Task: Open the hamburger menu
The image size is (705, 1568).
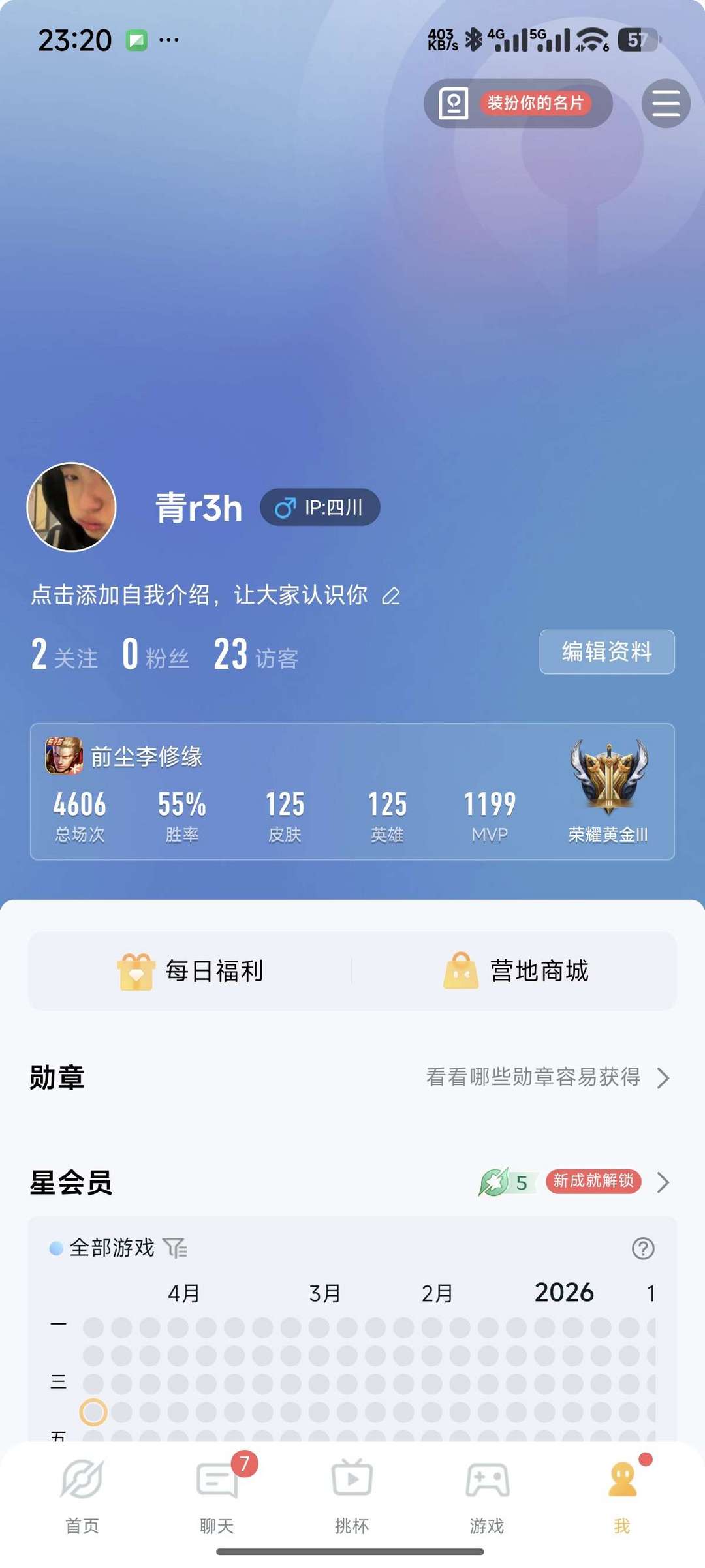Action: pos(665,103)
